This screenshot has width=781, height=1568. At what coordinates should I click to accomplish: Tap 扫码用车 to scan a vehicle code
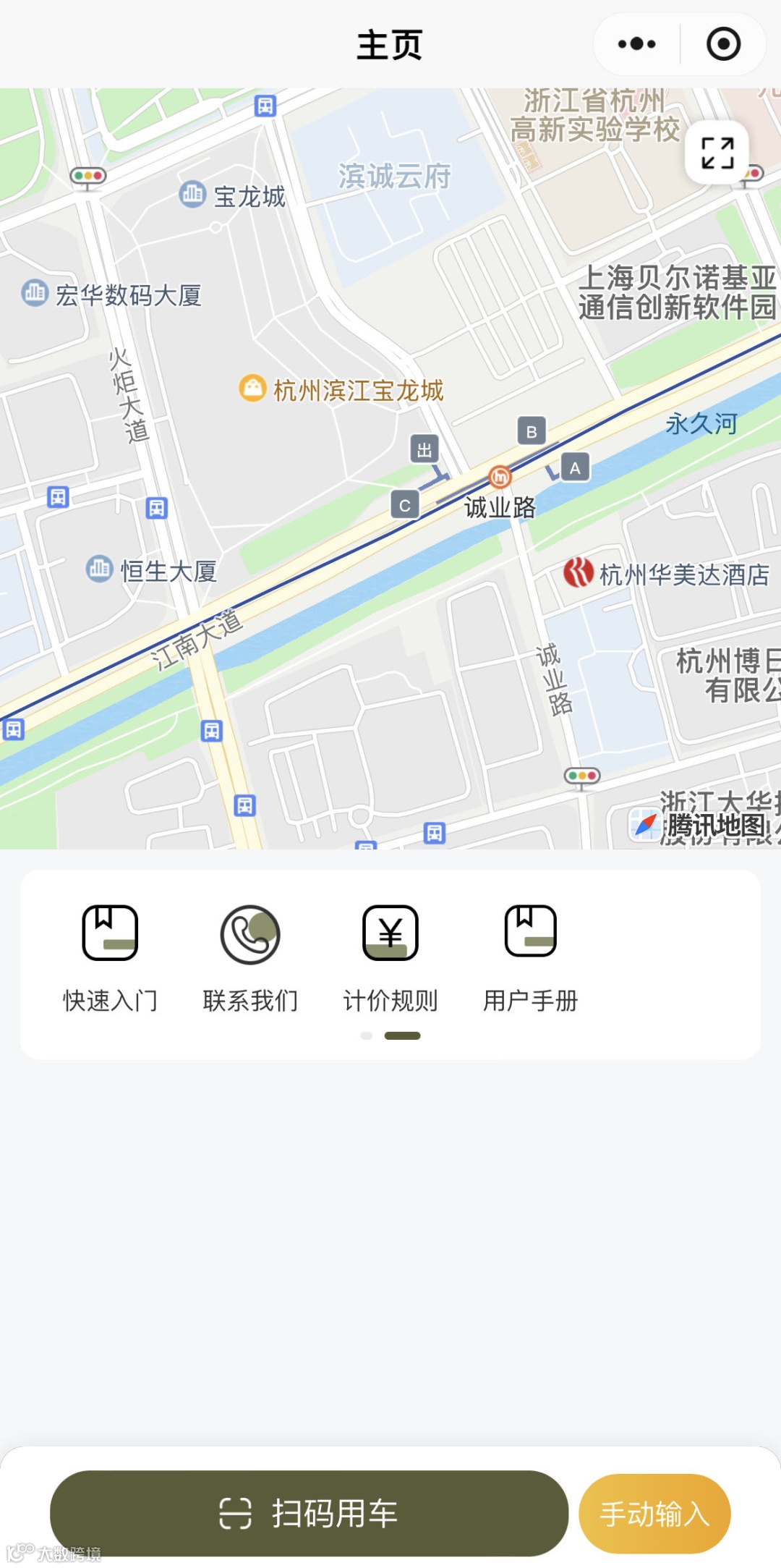309,1513
